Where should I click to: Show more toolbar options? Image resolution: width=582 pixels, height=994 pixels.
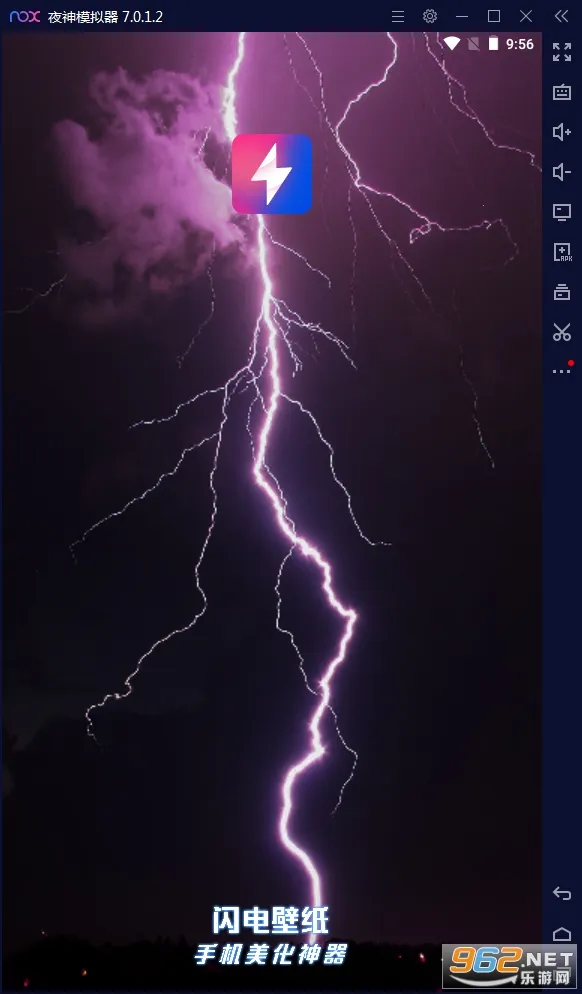coord(562,371)
